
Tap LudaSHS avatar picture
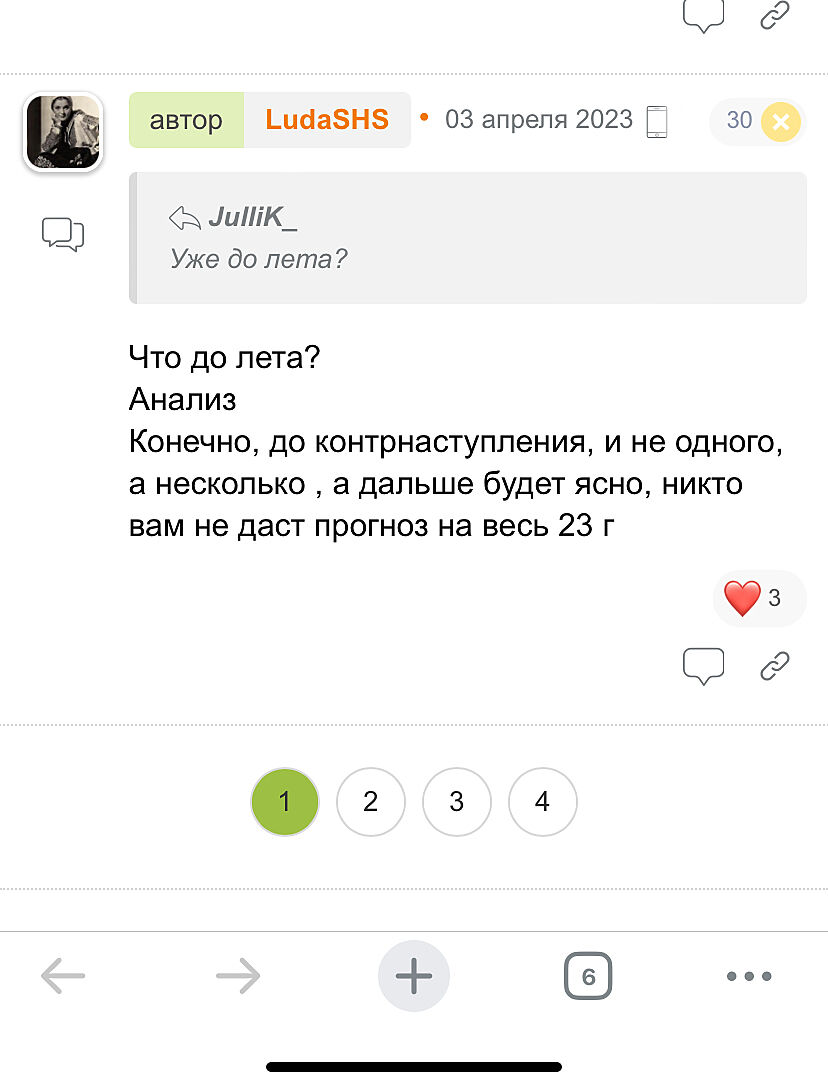pos(63,132)
